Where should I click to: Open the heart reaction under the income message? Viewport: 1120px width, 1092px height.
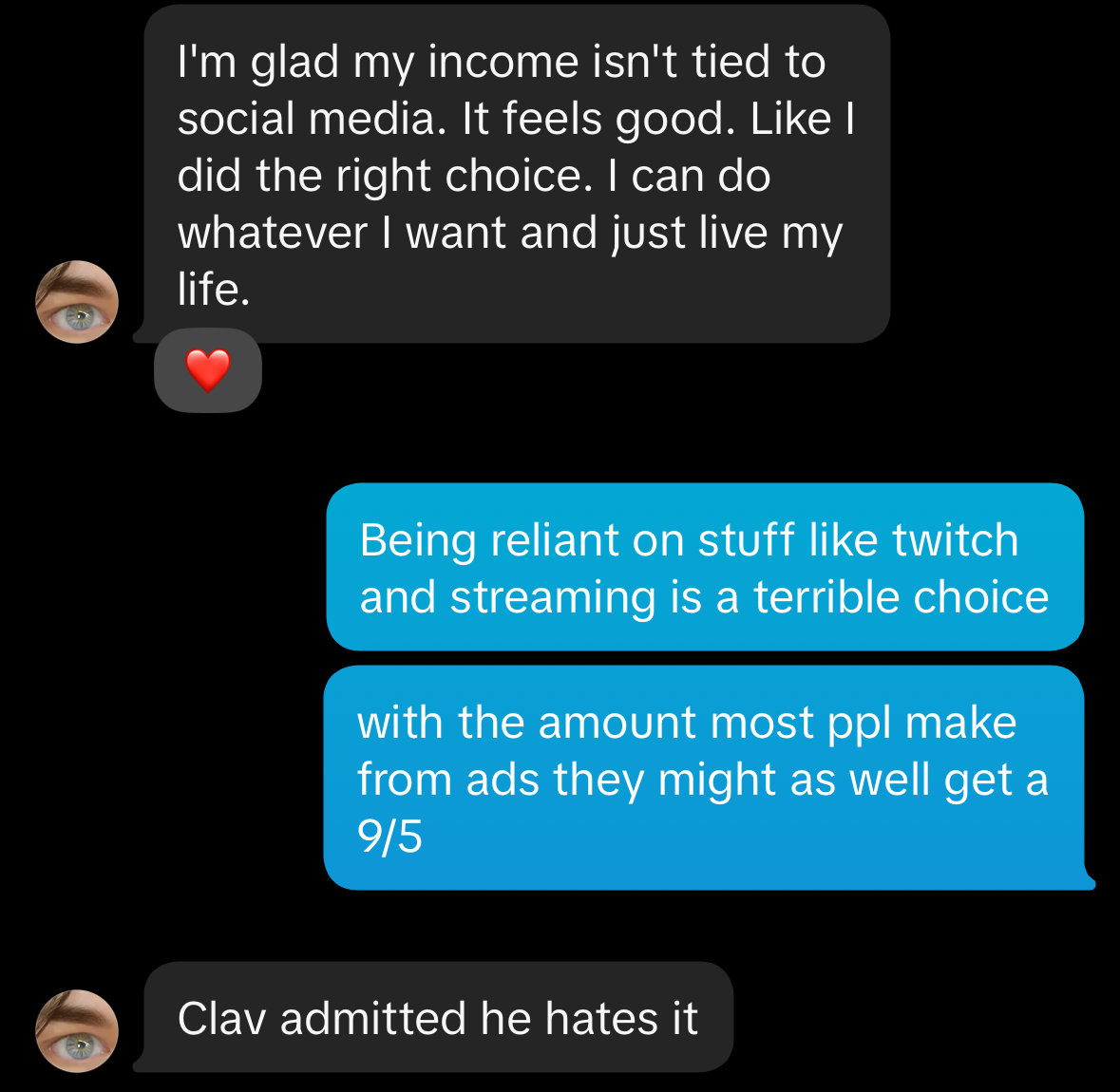point(207,370)
